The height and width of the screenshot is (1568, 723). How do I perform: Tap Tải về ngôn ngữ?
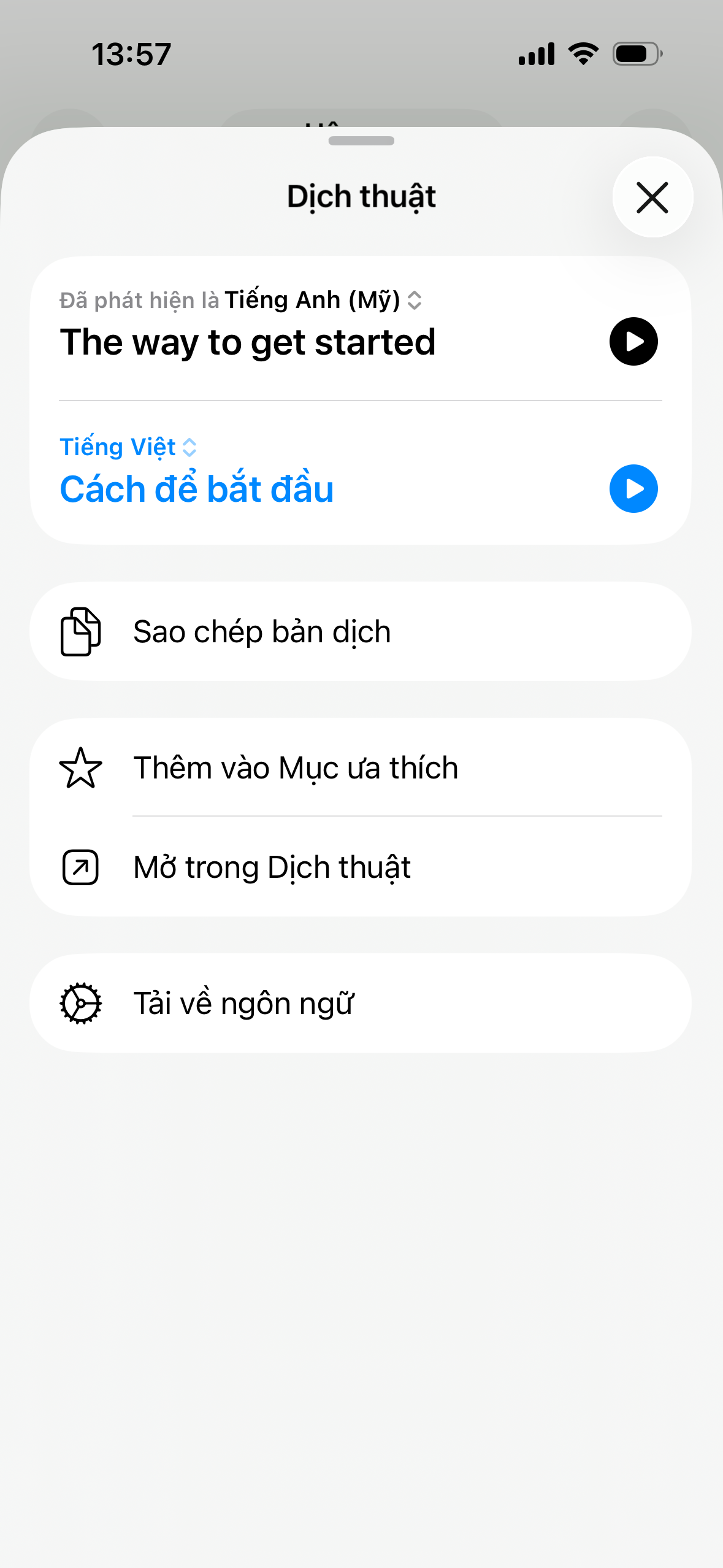click(x=245, y=1003)
